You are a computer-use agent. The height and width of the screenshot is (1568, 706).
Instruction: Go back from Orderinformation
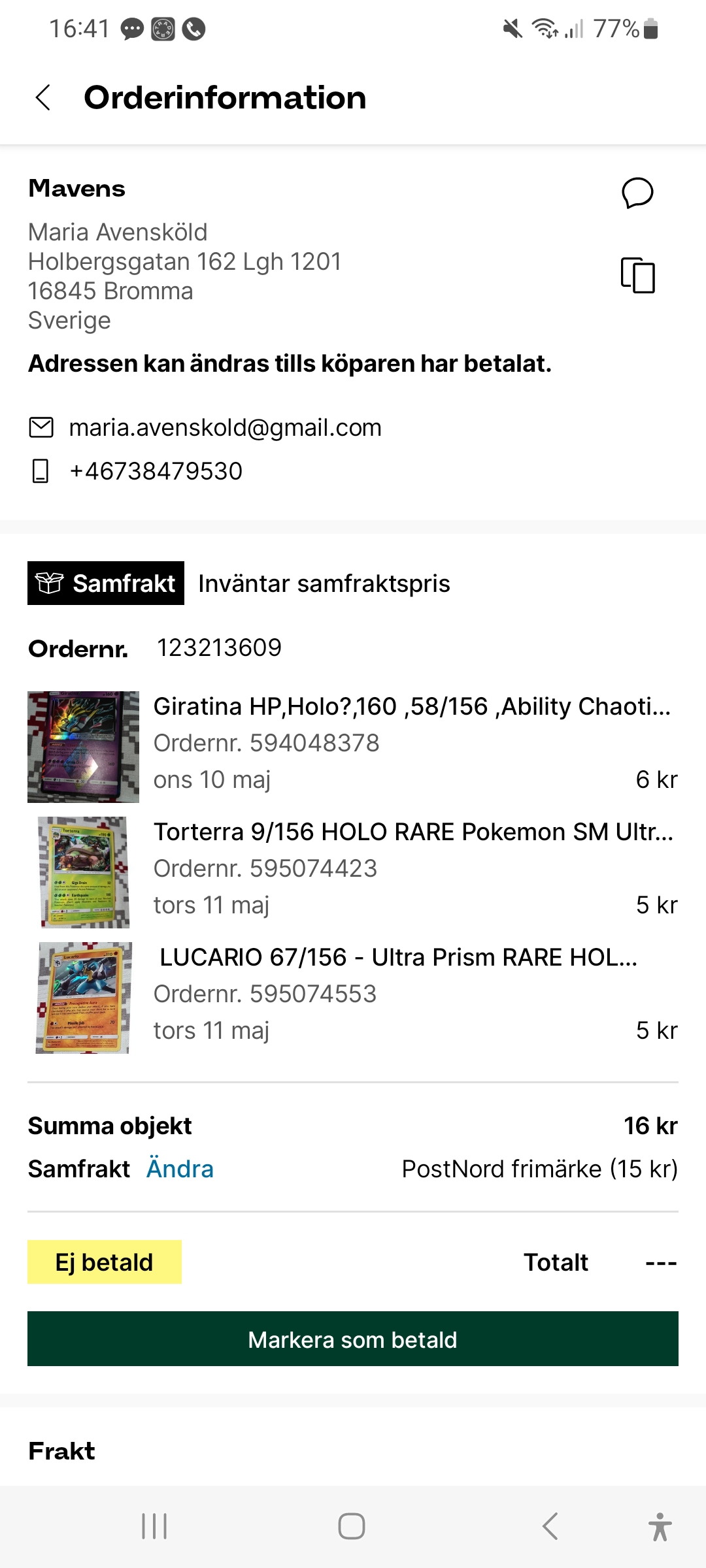43,98
